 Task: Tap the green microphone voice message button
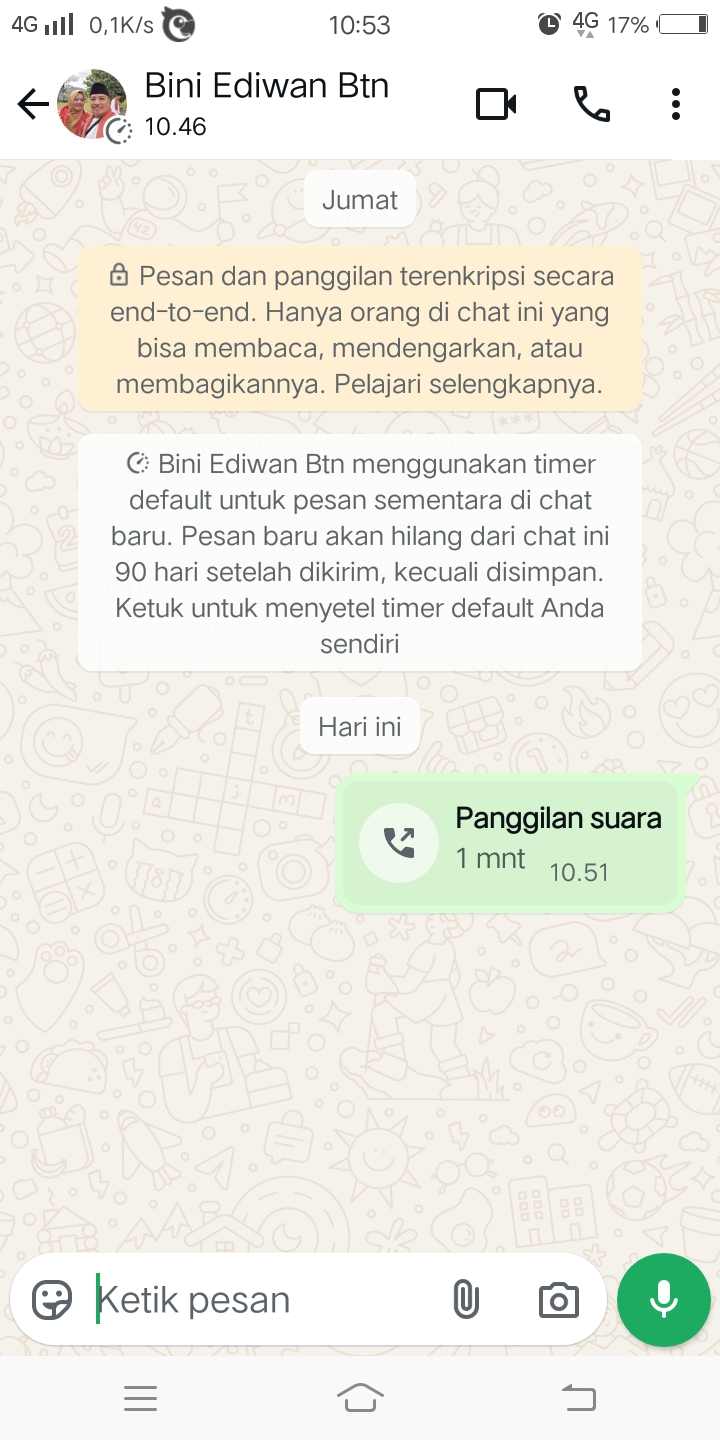point(663,1300)
